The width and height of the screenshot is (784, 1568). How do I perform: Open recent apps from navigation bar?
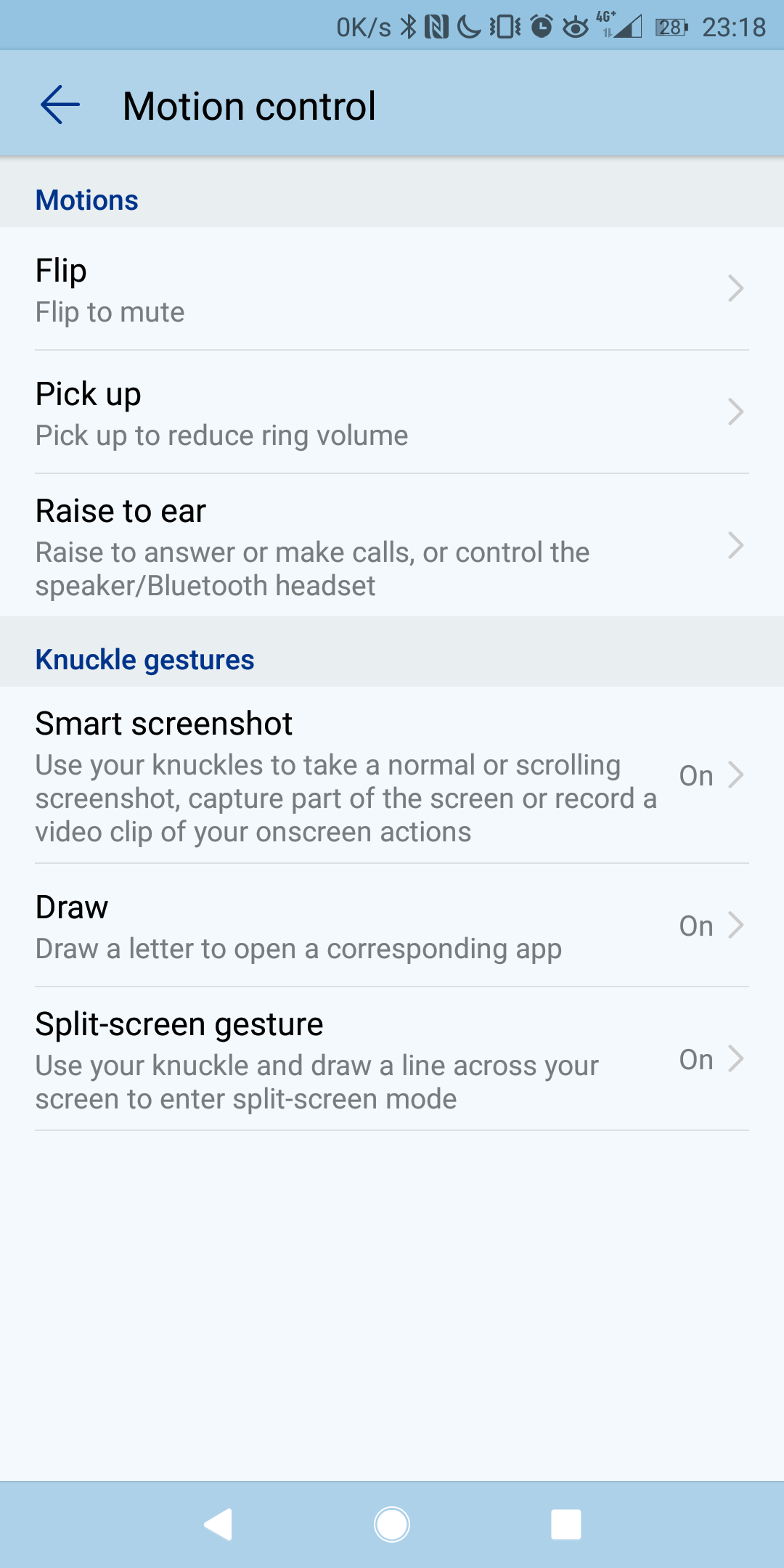(x=566, y=1524)
